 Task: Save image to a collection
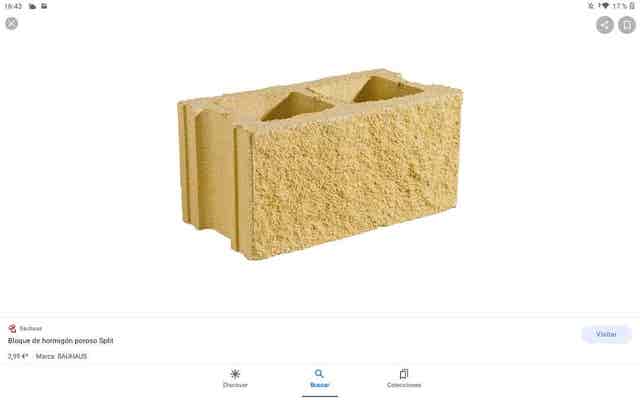(x=627, y=25)
